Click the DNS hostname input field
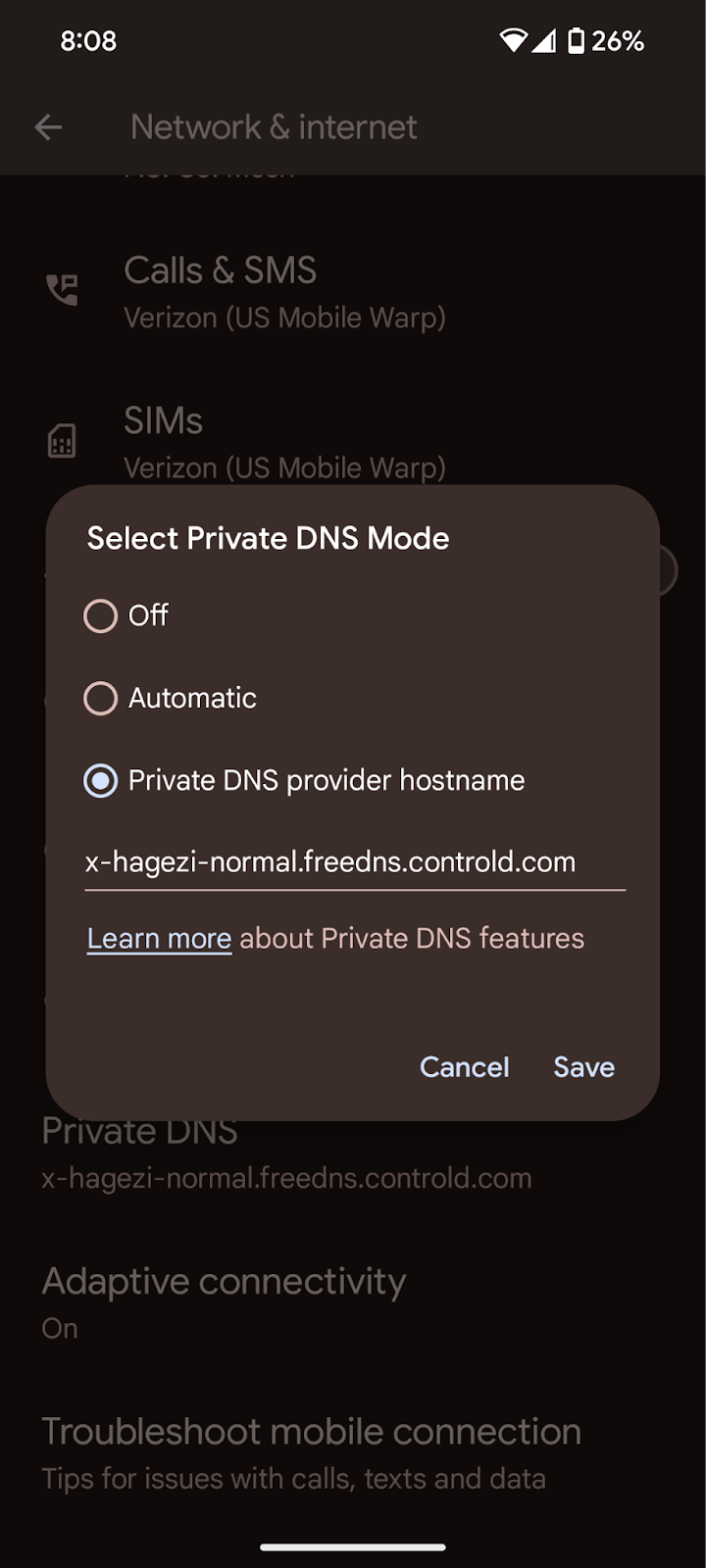Image resolution: width=706 pixels, height=1568 pixels. point(353,862)
